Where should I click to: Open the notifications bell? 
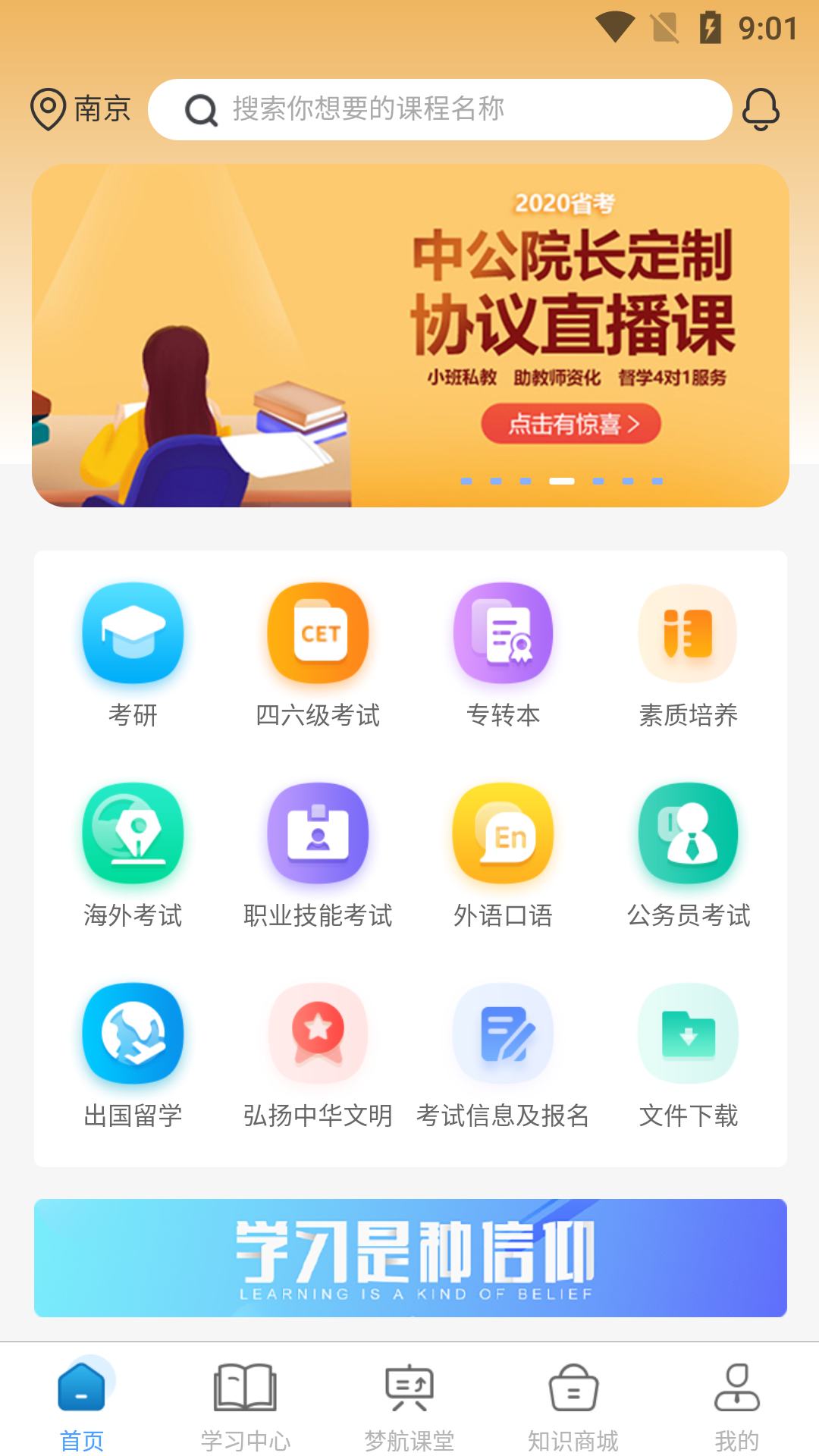point(760,110)
